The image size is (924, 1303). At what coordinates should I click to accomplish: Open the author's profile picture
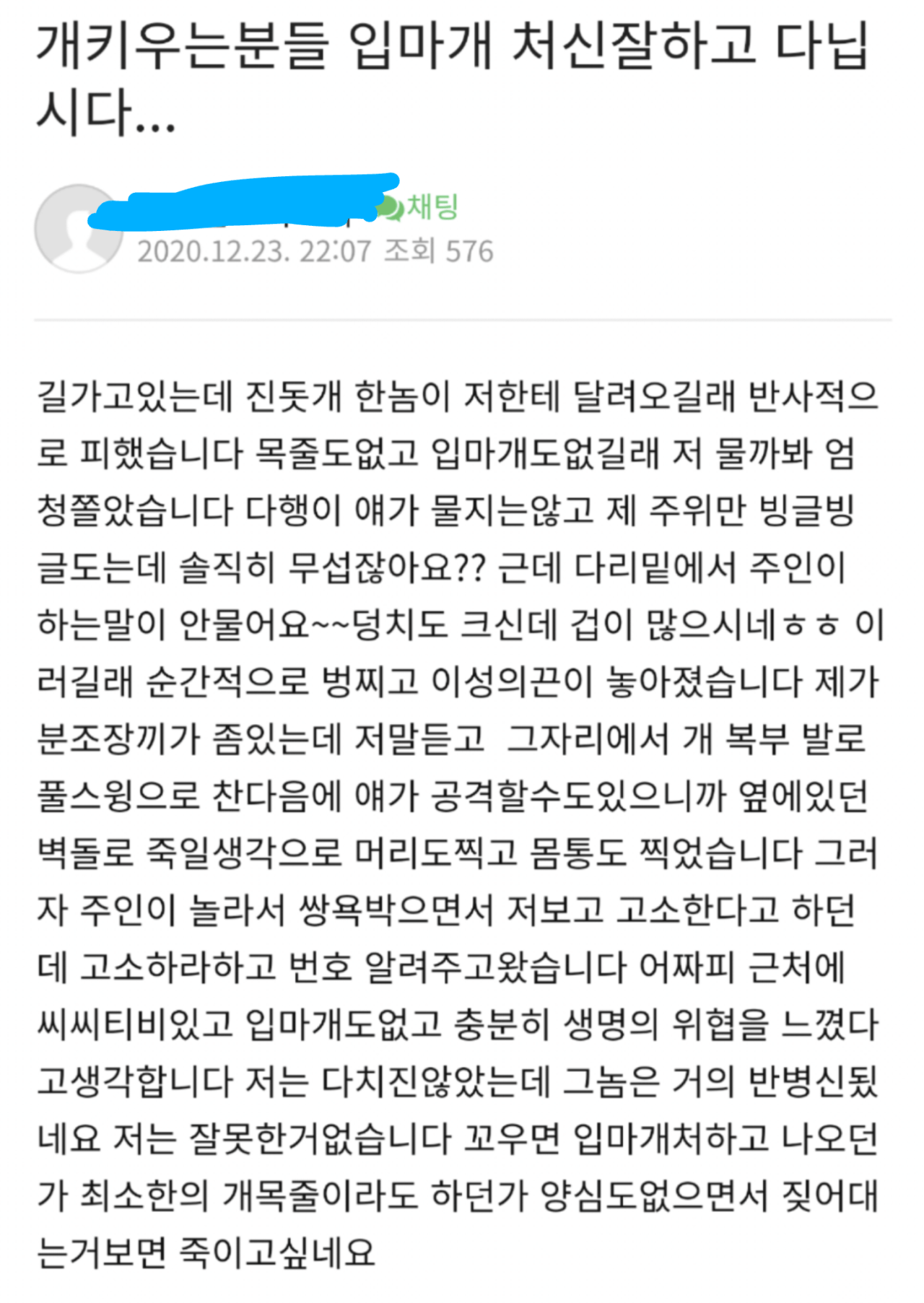click(78, 229)
